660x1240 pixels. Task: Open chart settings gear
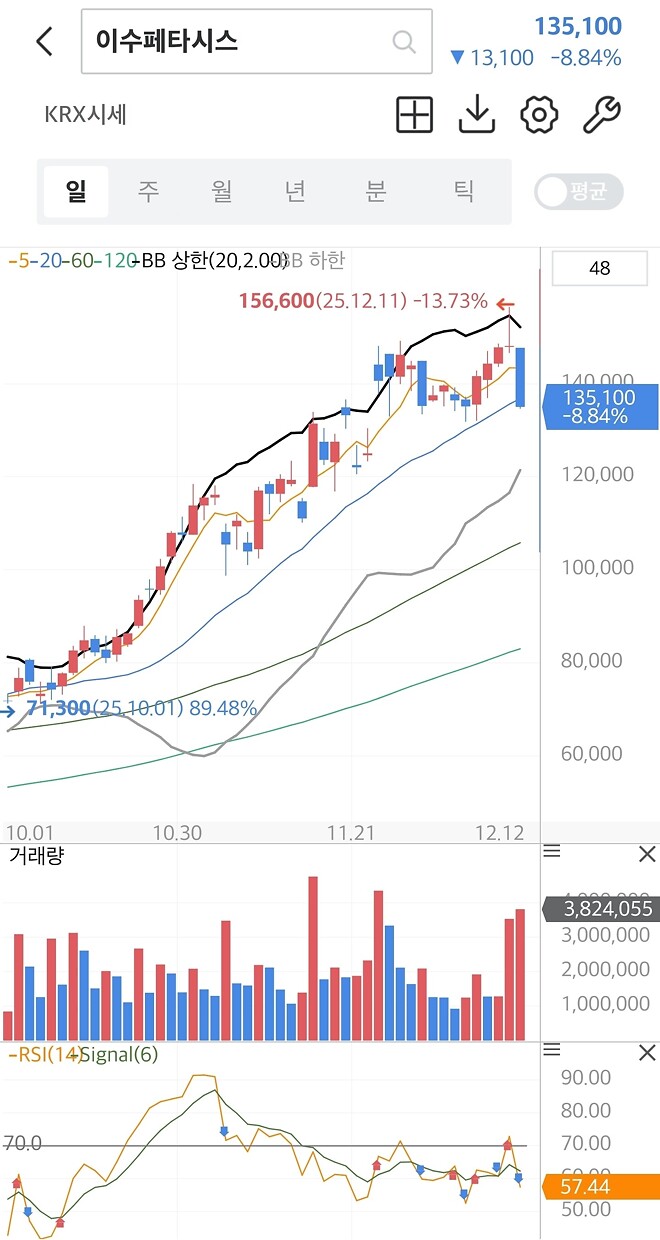click(539, 116)
